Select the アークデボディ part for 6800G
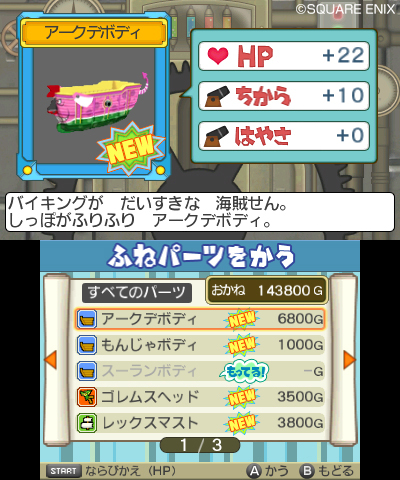Viewport: 400px width, 480px height. (200, 319)
